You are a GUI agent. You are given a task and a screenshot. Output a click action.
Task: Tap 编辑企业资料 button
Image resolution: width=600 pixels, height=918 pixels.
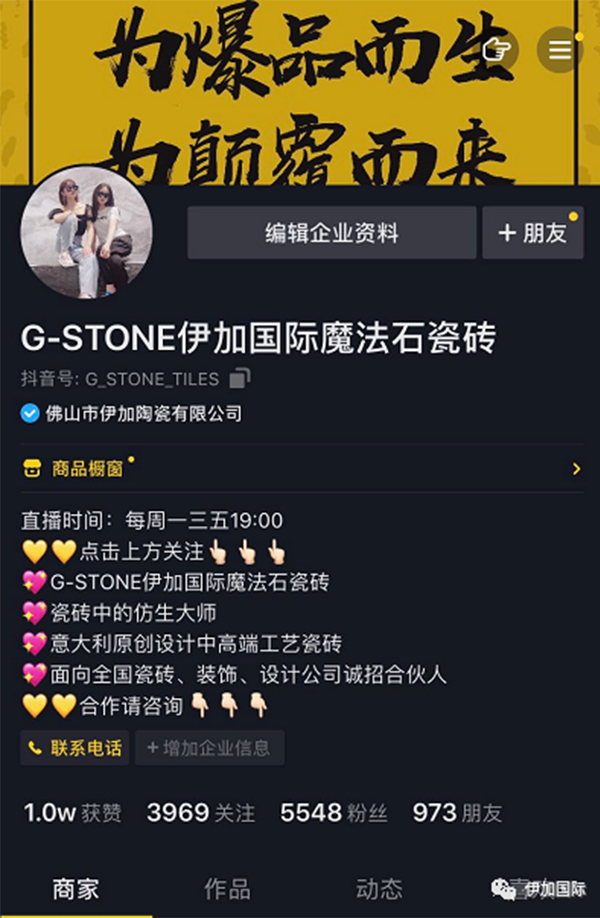[331, 233]
